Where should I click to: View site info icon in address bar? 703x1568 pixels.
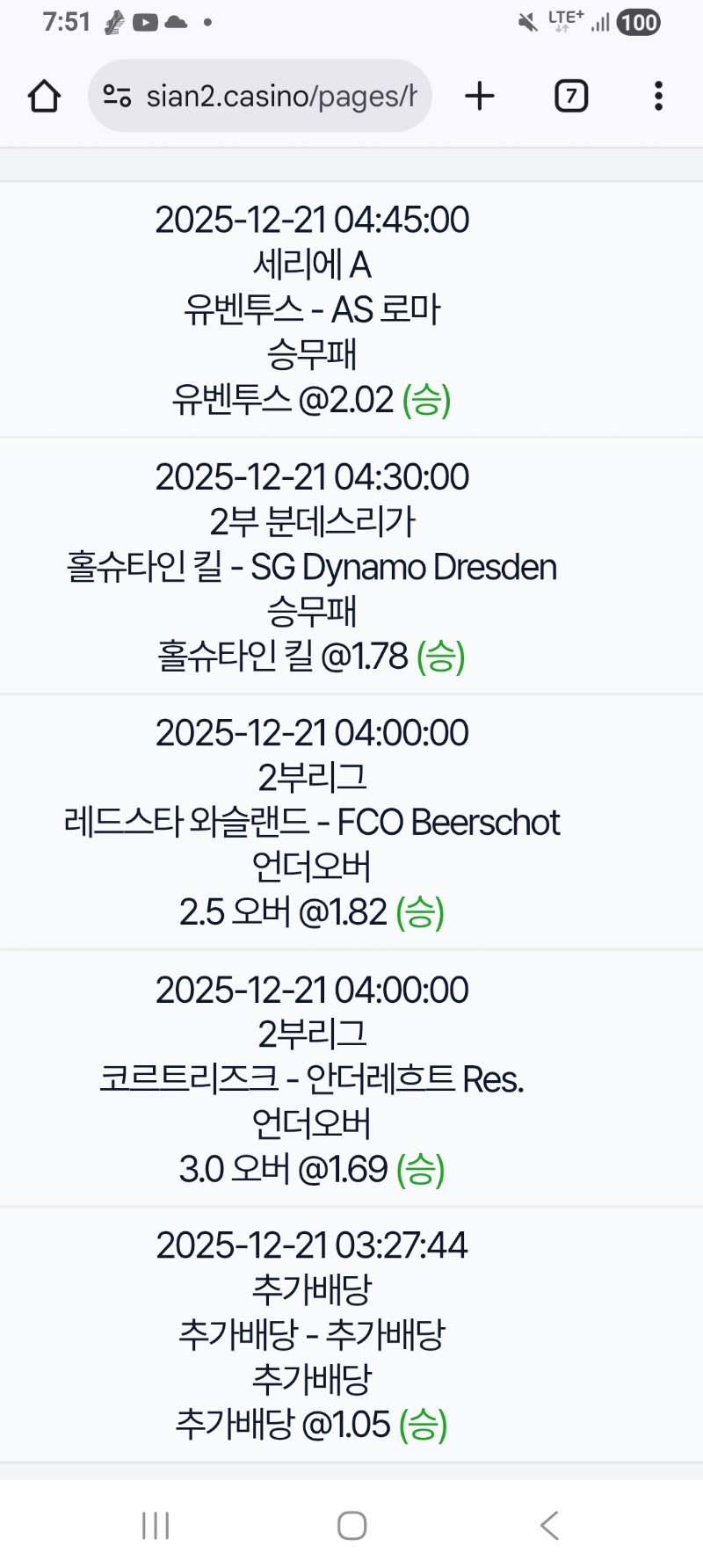click(117, 96)
